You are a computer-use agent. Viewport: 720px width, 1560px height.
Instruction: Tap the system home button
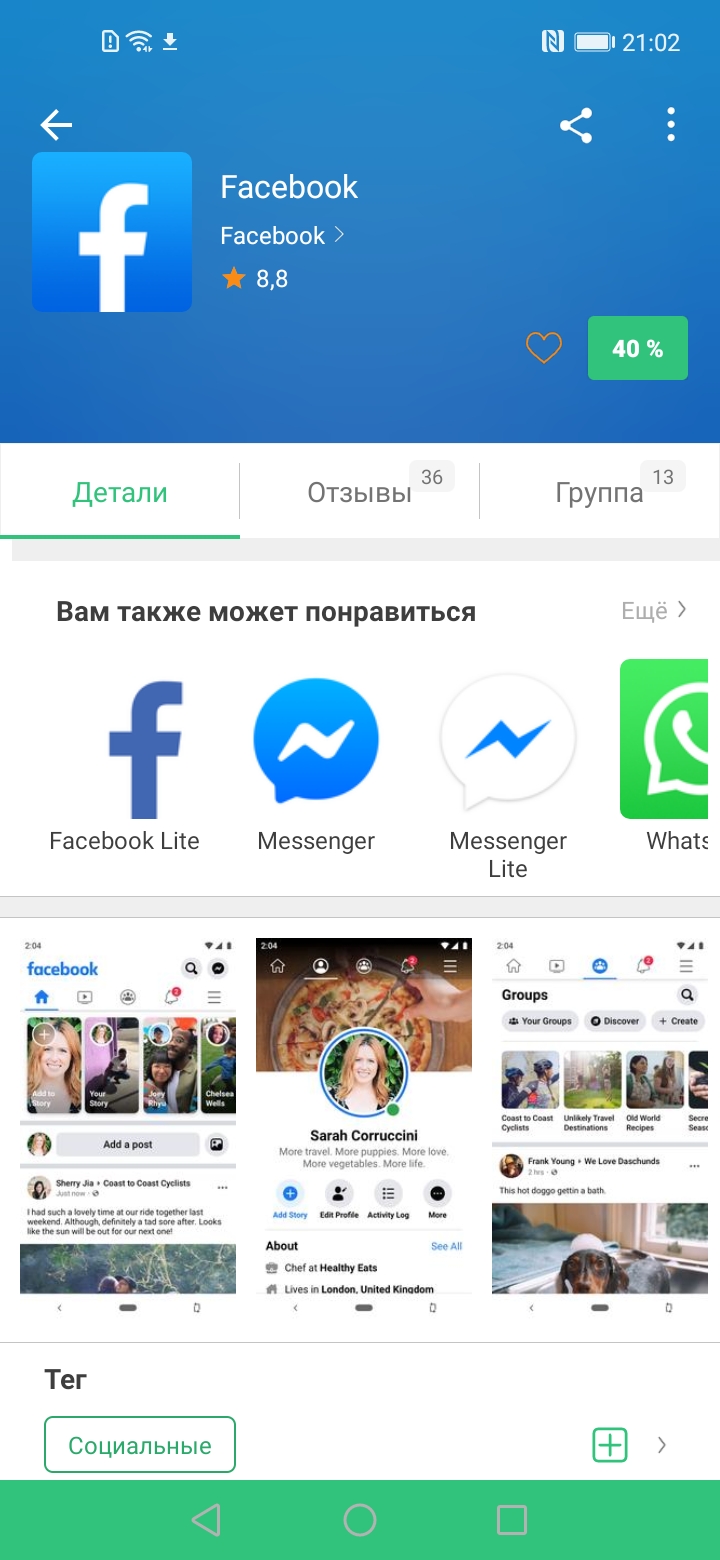click(360, 1520)
